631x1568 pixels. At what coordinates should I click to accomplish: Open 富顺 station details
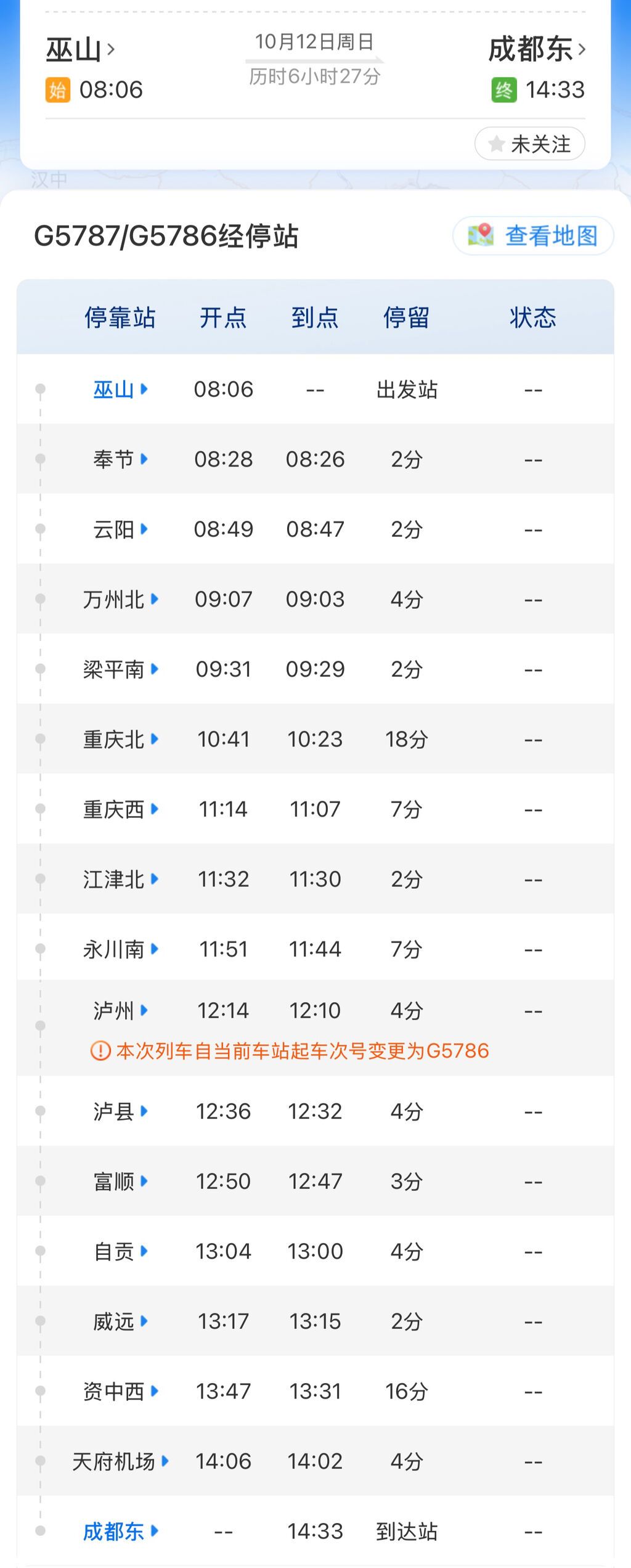coord(120,1182)
